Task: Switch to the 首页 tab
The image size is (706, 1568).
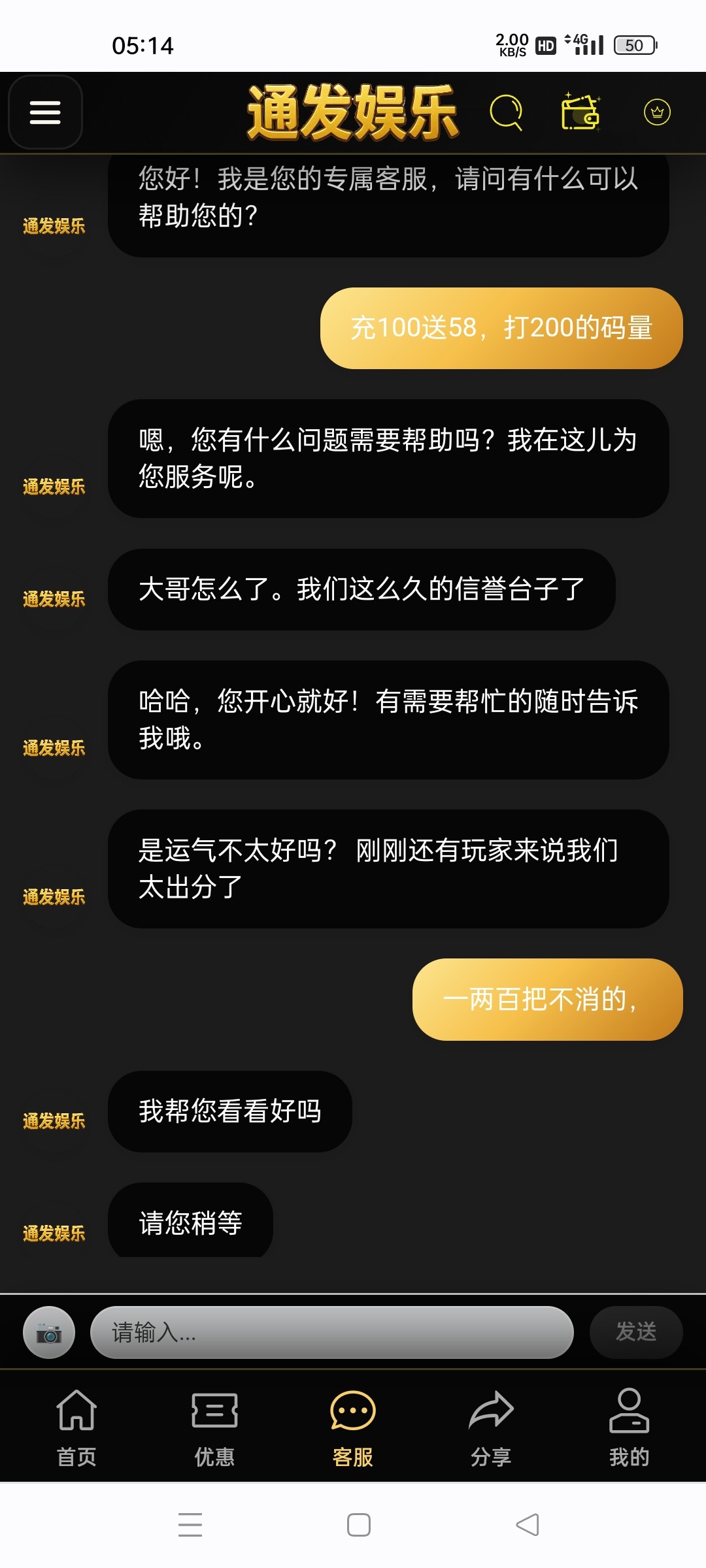Action: [76, 1427]
